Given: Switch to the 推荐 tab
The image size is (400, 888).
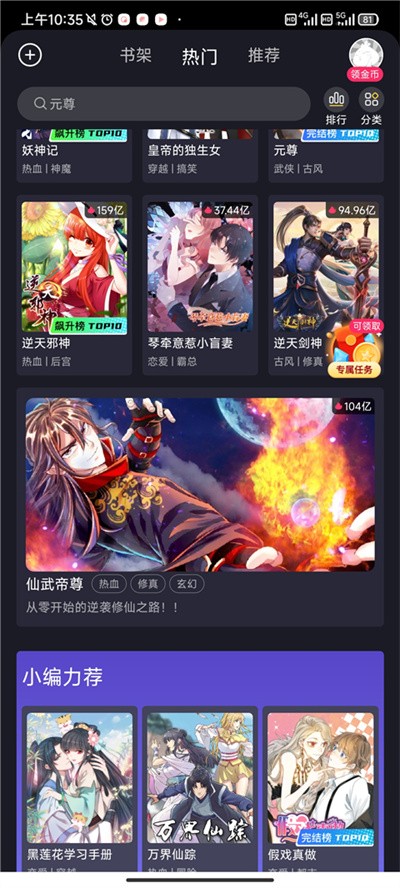Looking at the screenshot, I should coord(263,56).
